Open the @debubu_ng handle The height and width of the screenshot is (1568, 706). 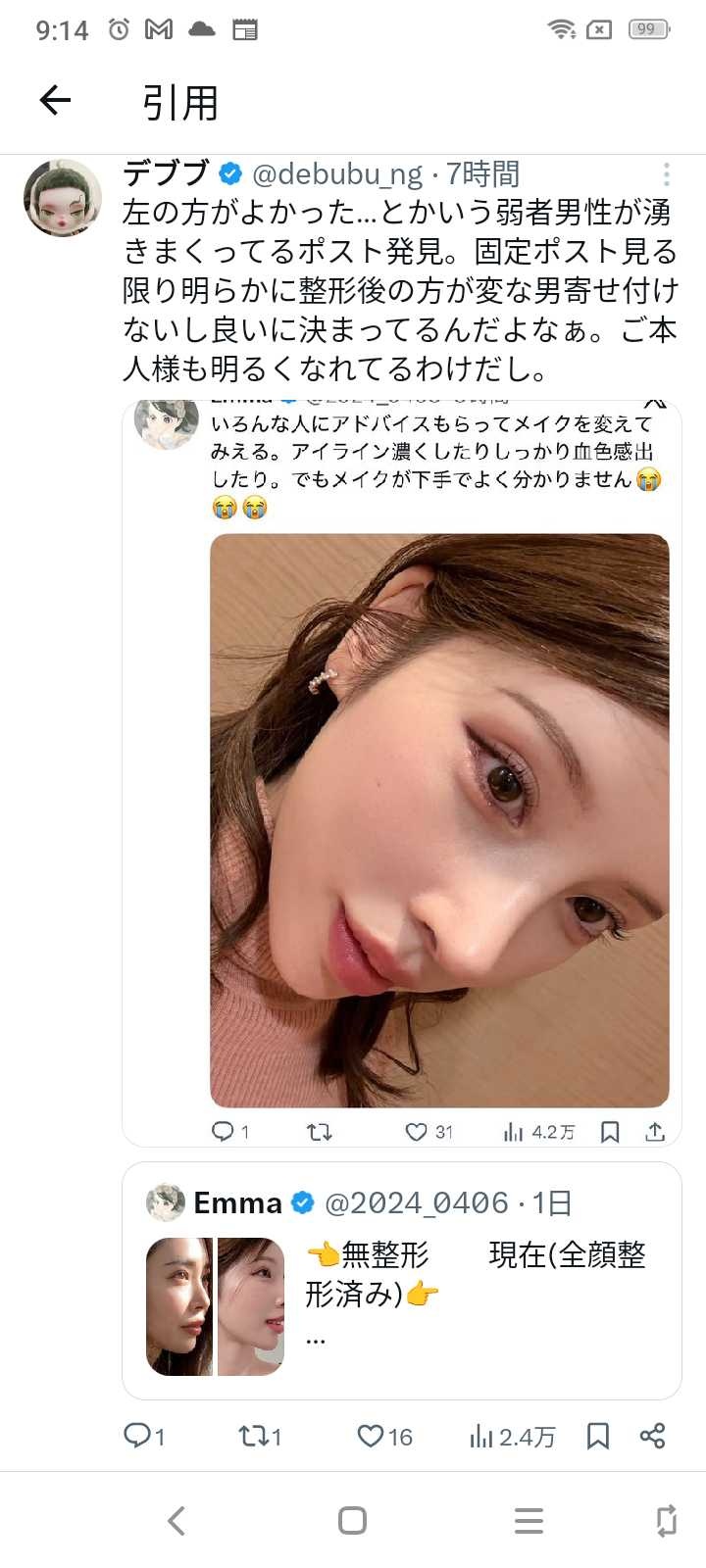point(337,174)
